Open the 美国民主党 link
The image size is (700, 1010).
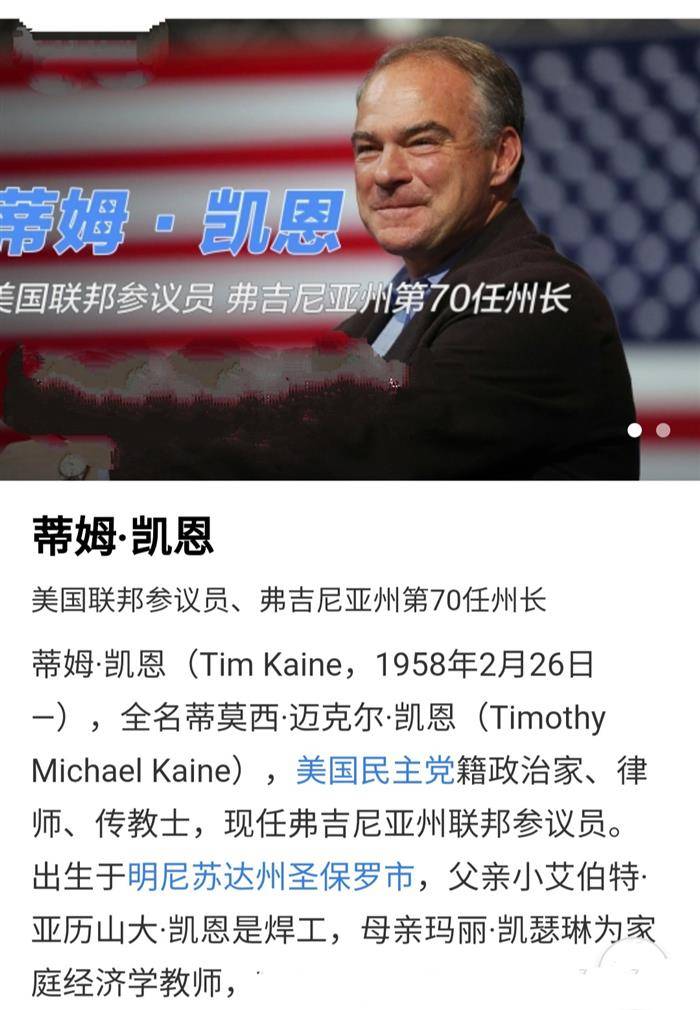375,771
